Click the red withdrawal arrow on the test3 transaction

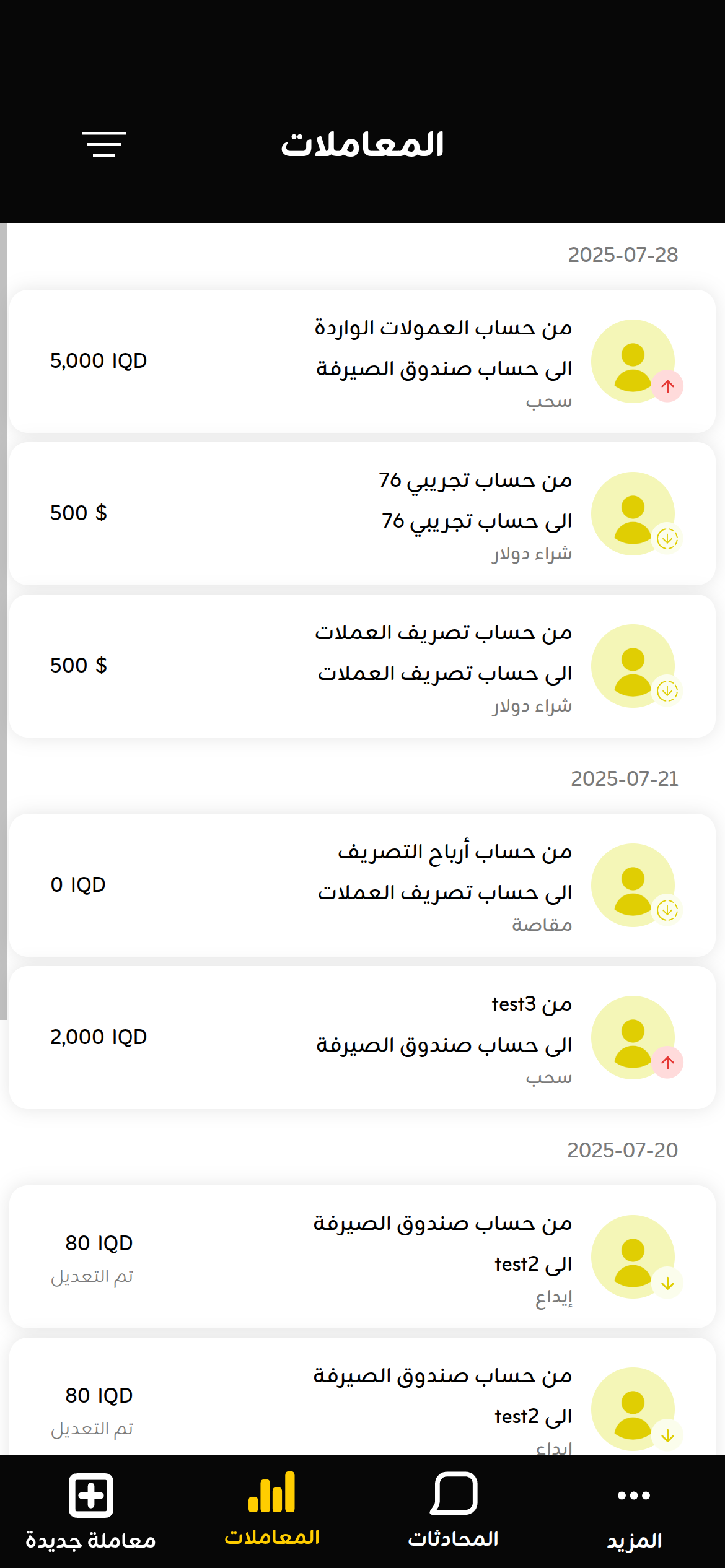(668, 1063)
